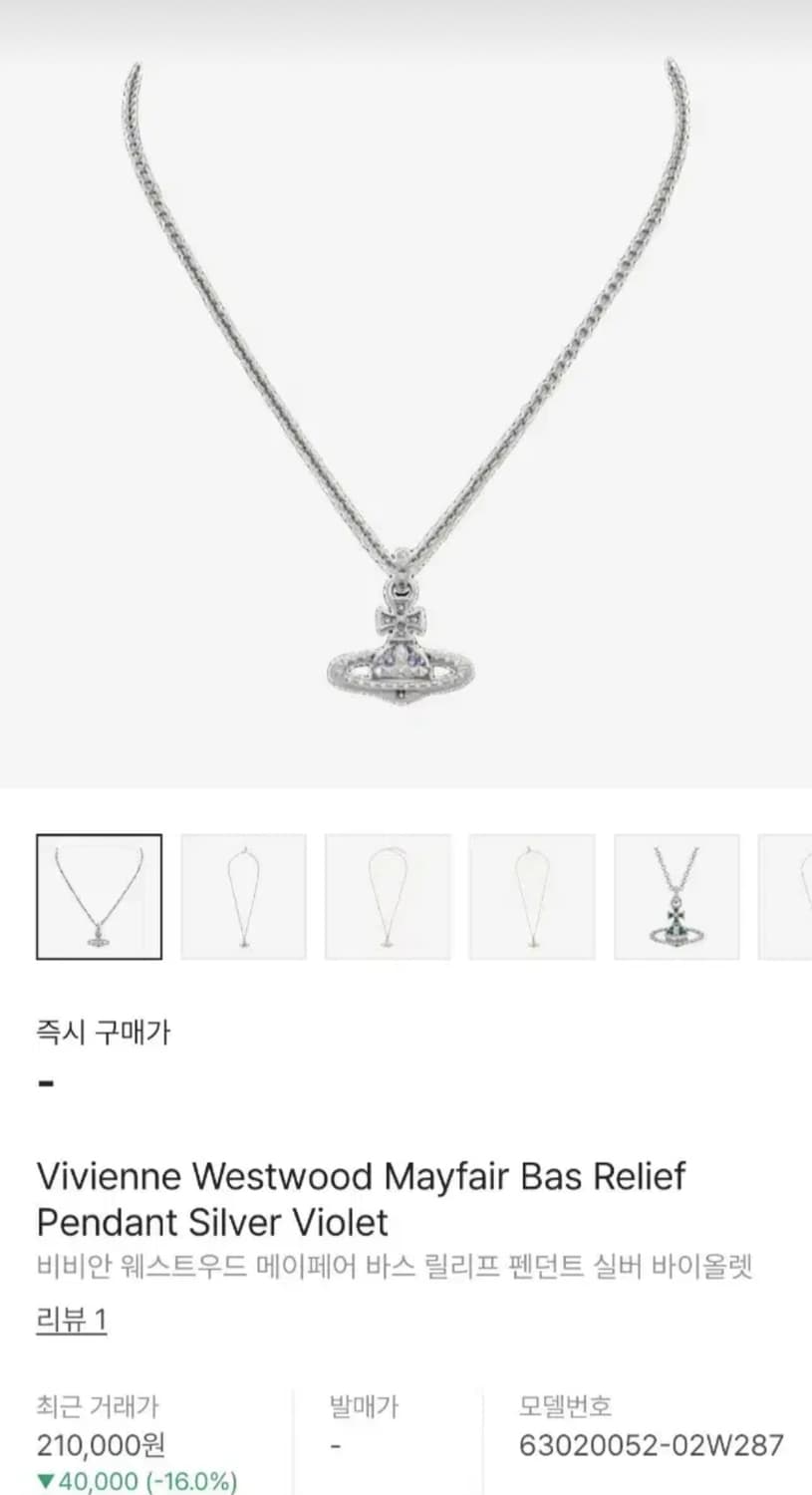Click the 즉시 구매가 buy price label
Viewport: 812px width, 1495px height.
104,1035
